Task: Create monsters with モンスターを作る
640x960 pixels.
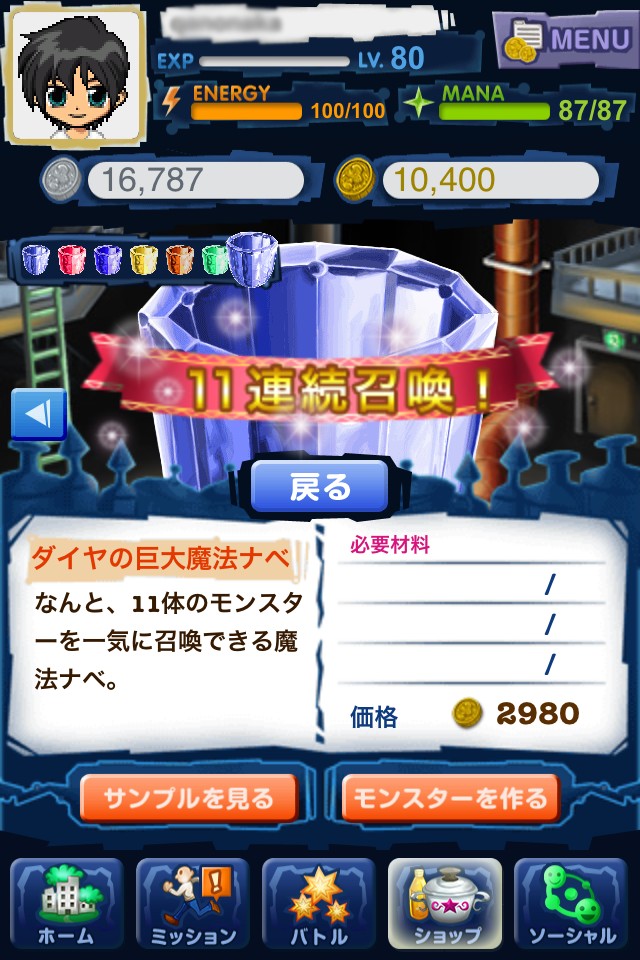Action: [451, 799]
